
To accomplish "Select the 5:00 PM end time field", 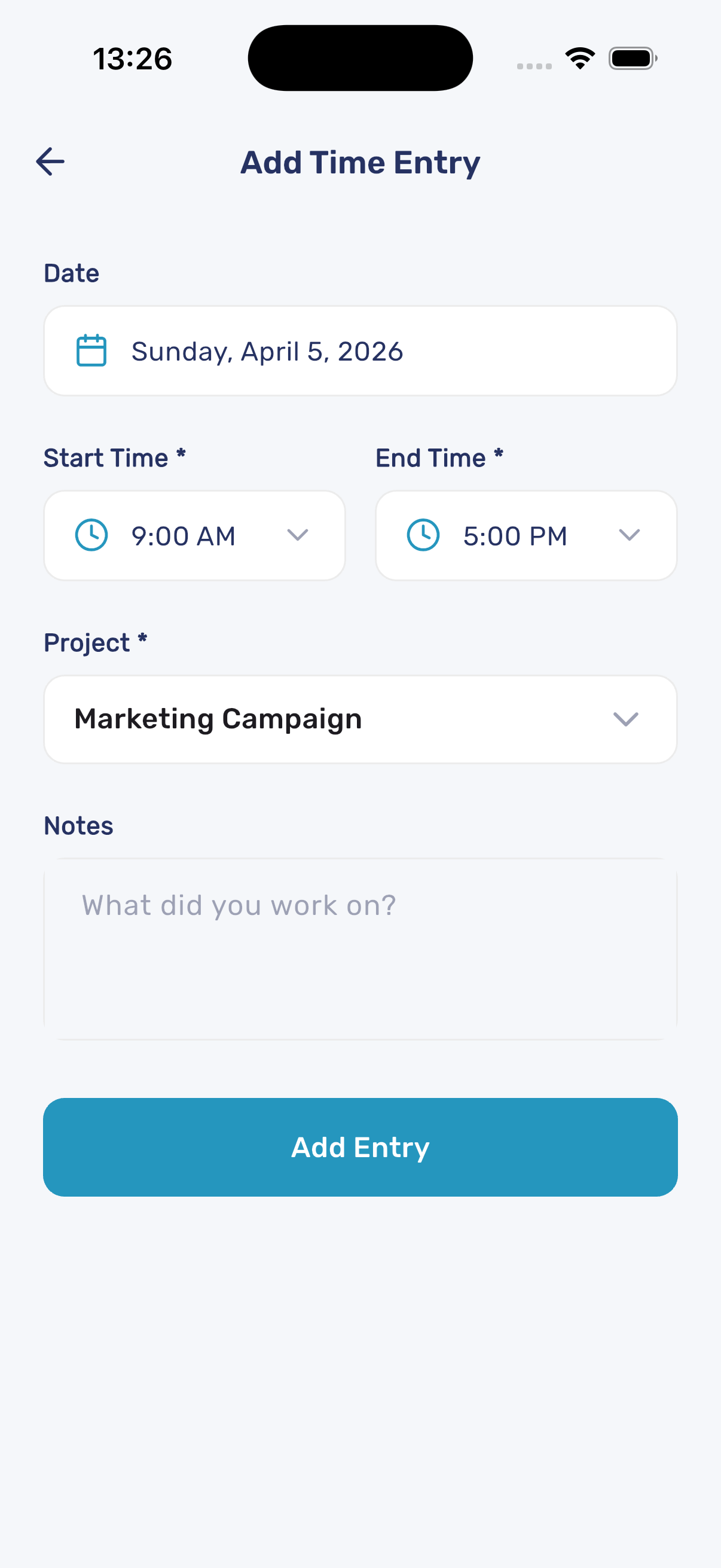I will tap(515, 535).
